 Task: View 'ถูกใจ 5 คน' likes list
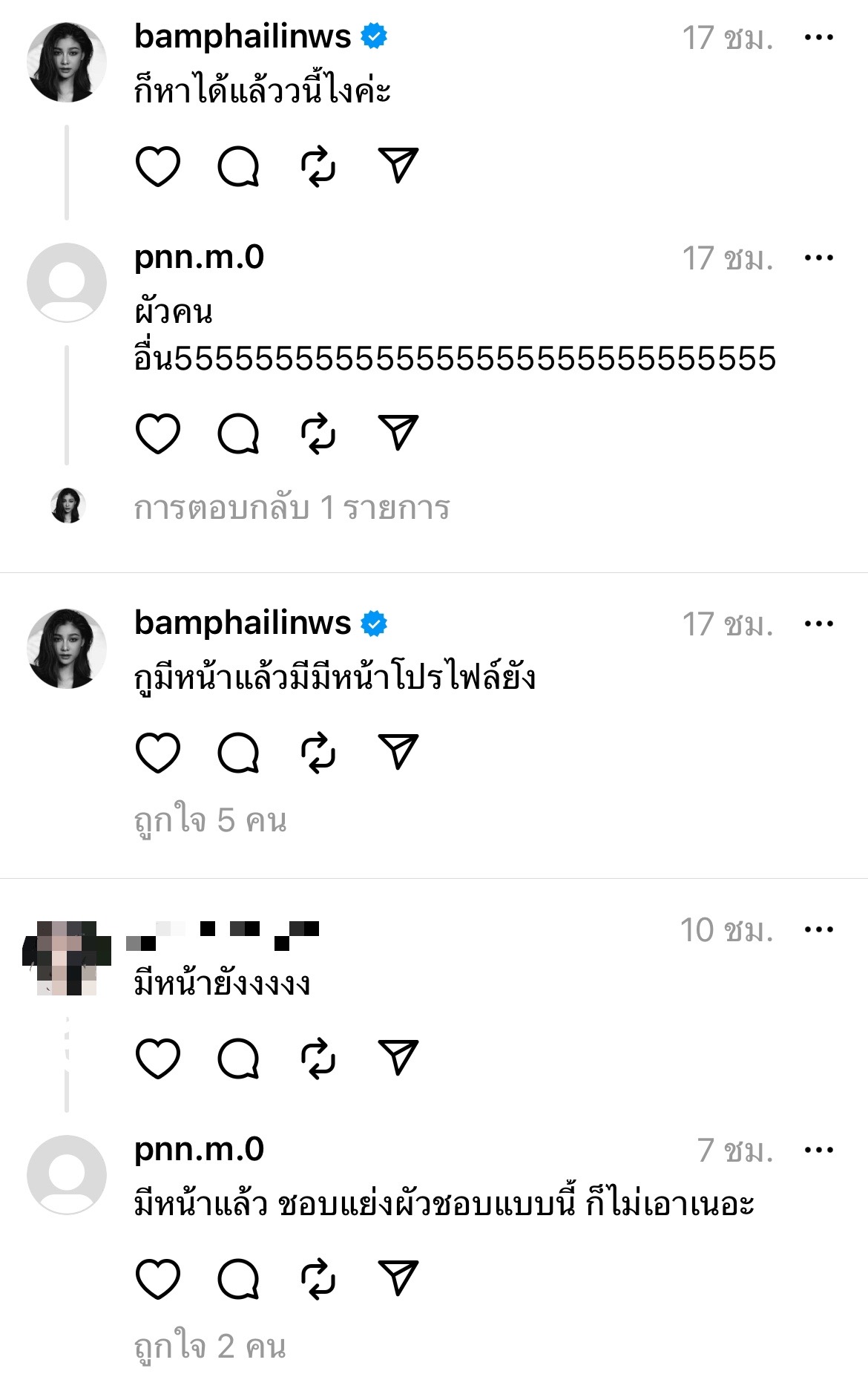[210, 821]
